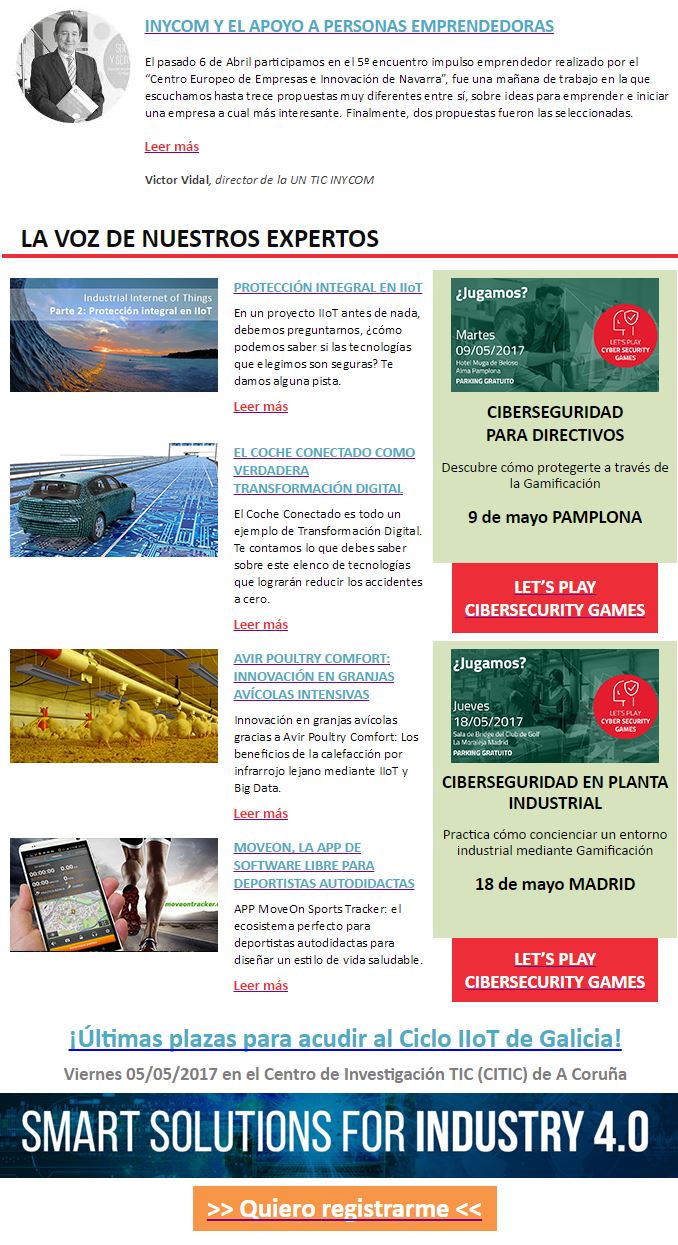Open the poultry farm image tile
Viewport: 678px width, 1245px height.
[x=114, y=706]
